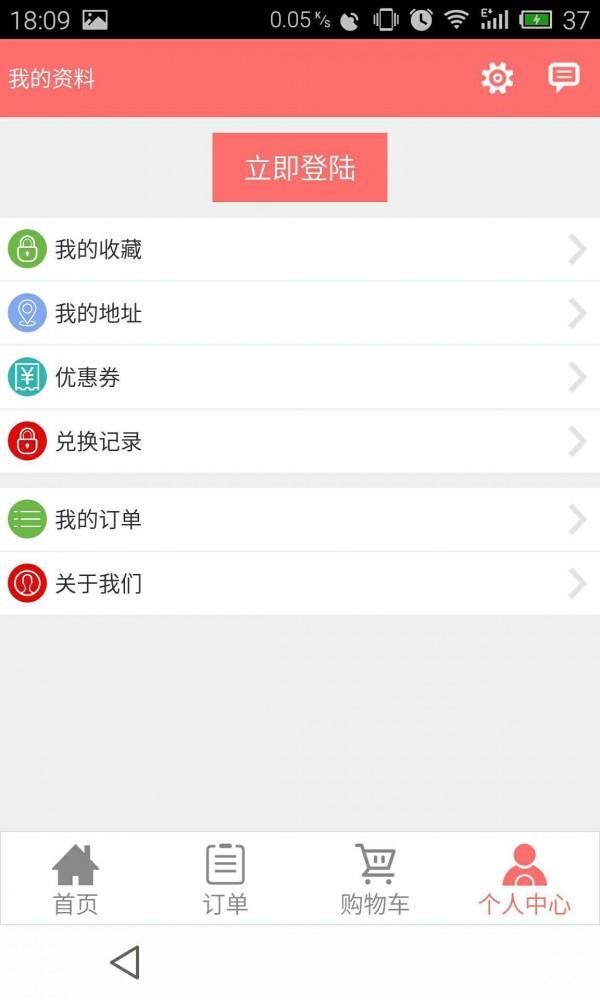Tap the 立即登陆 login button
This screenshot has width=600, height=1000.
(299, 168)
